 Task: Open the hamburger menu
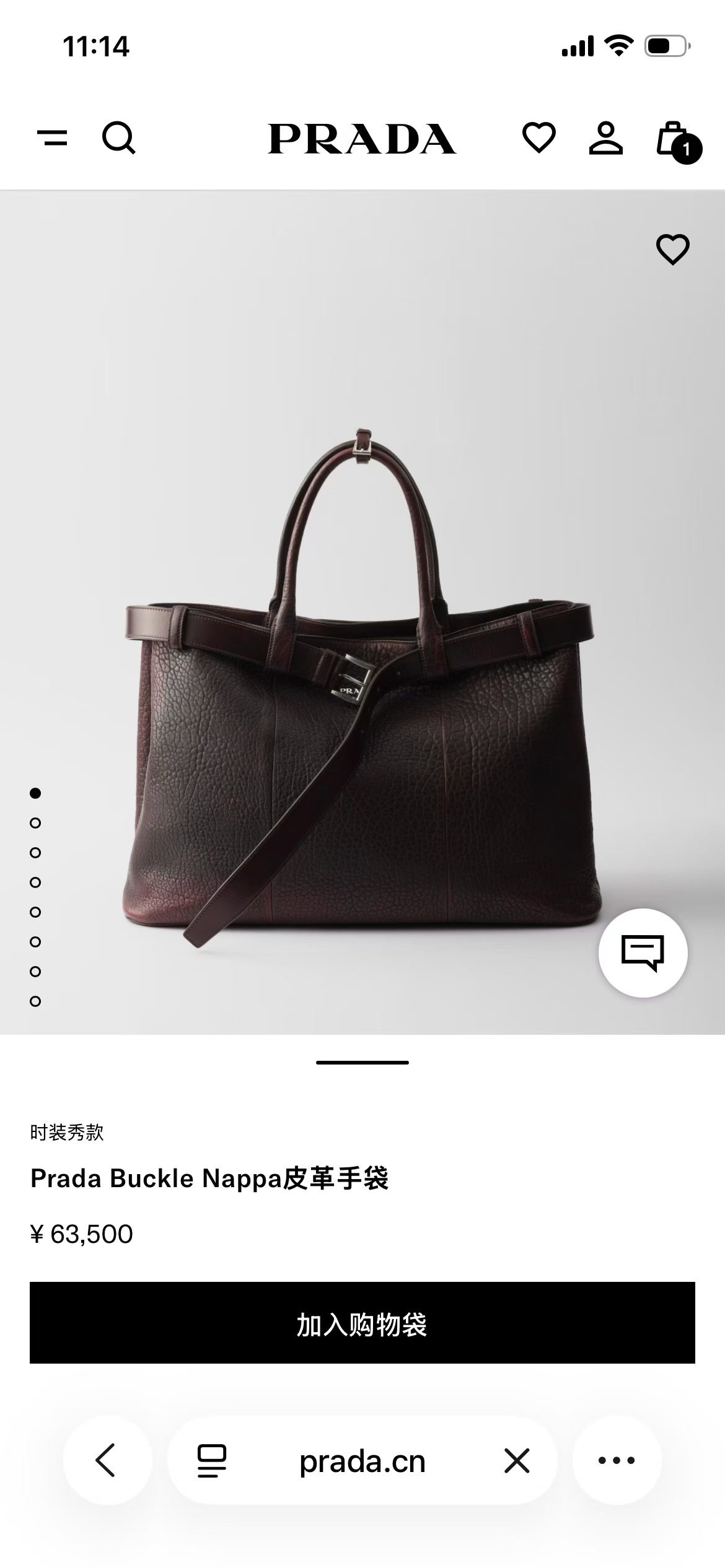click(53, 137)
